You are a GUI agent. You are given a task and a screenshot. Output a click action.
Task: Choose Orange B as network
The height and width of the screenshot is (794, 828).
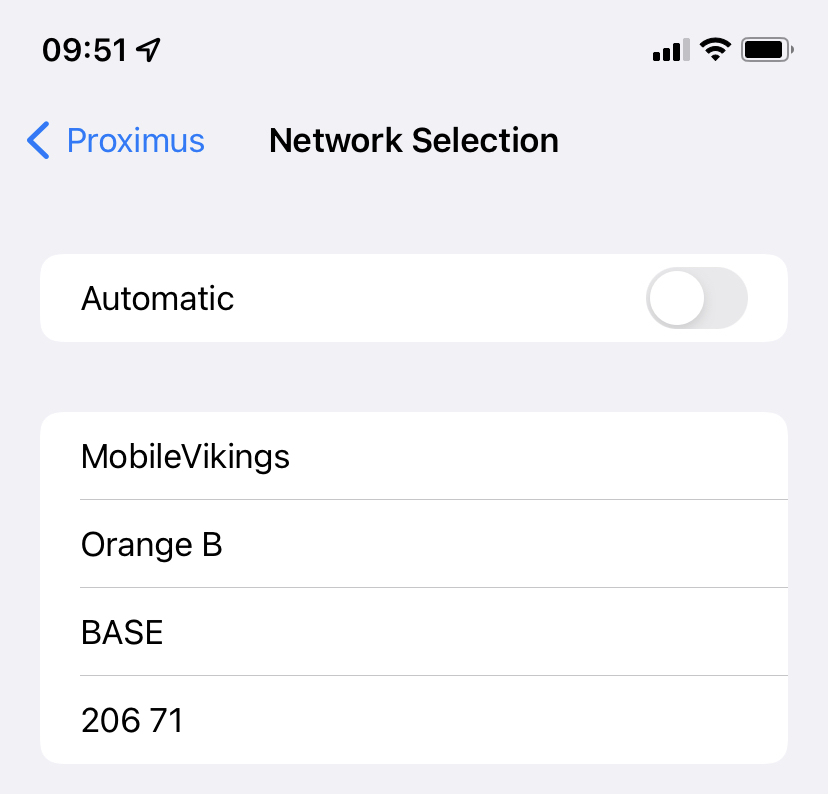click(x=152, y=545)
